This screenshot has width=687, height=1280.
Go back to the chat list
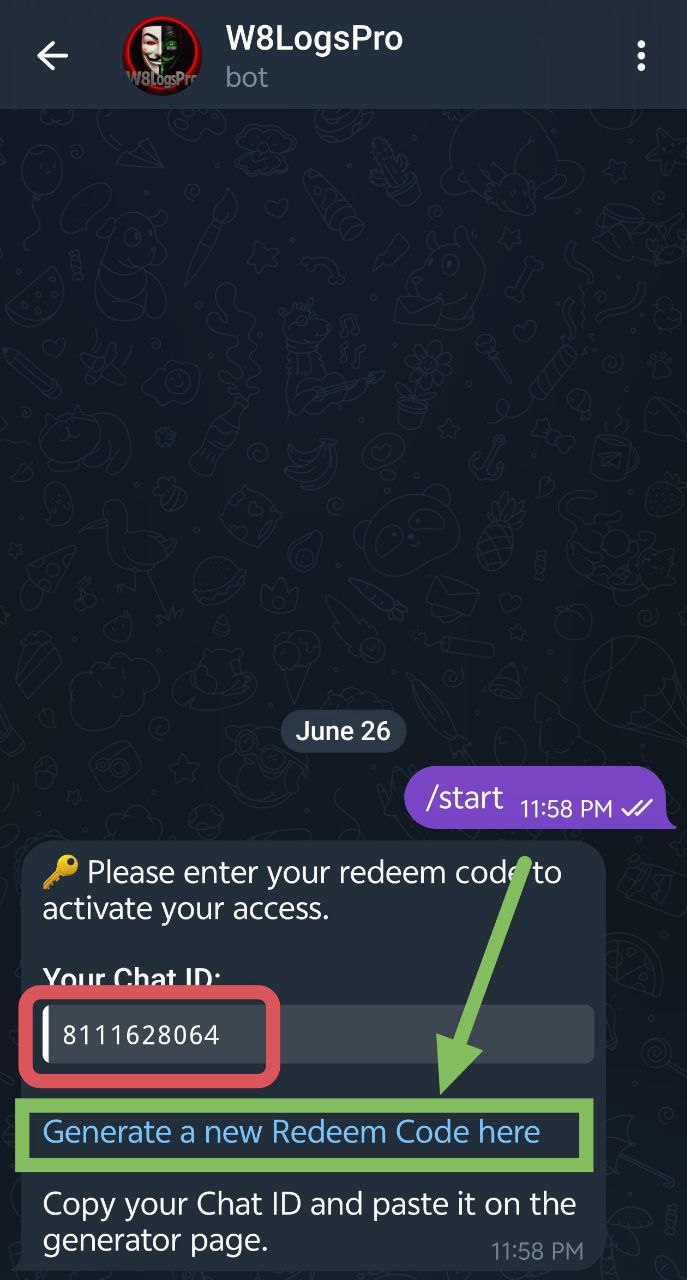pyautogui.click(x=52, y=56)
